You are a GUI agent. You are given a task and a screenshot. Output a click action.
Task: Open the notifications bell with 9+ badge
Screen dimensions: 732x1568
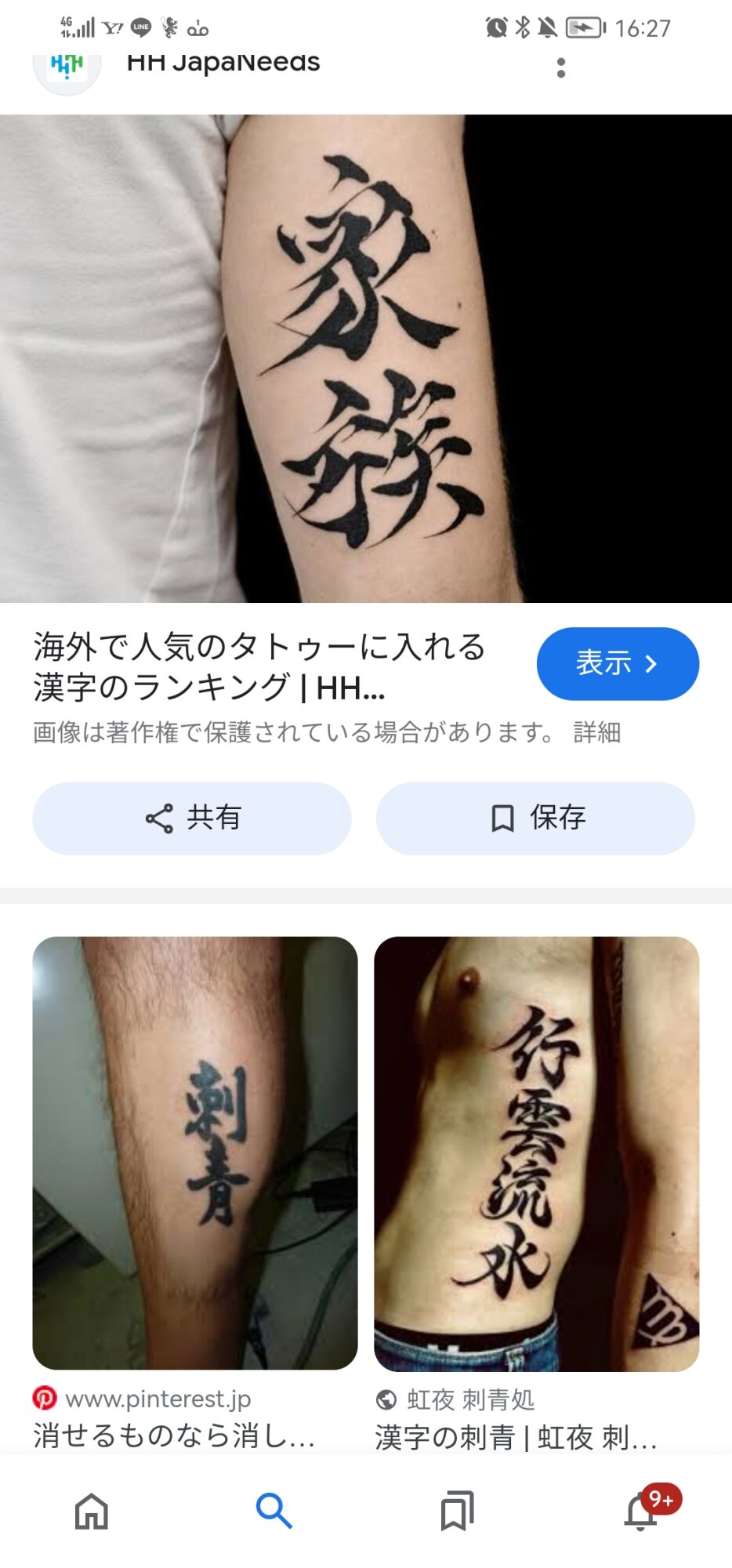click(641, 1511)
